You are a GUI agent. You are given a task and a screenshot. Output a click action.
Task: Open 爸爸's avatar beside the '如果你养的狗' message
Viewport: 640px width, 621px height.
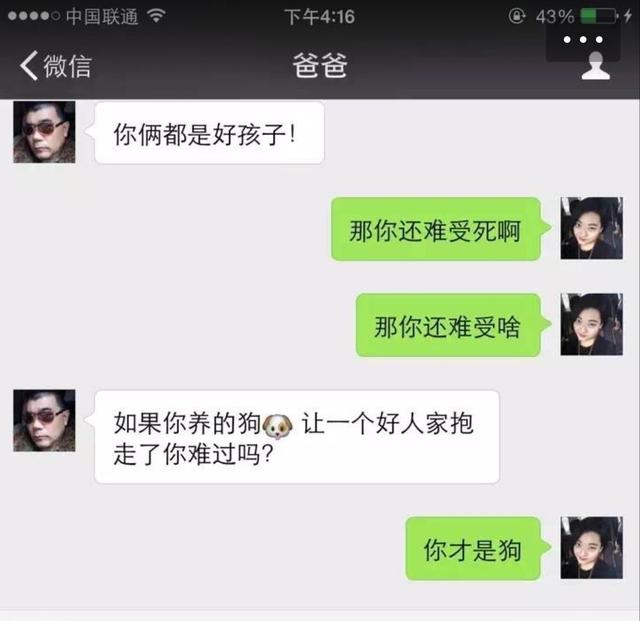click(44, 420)
